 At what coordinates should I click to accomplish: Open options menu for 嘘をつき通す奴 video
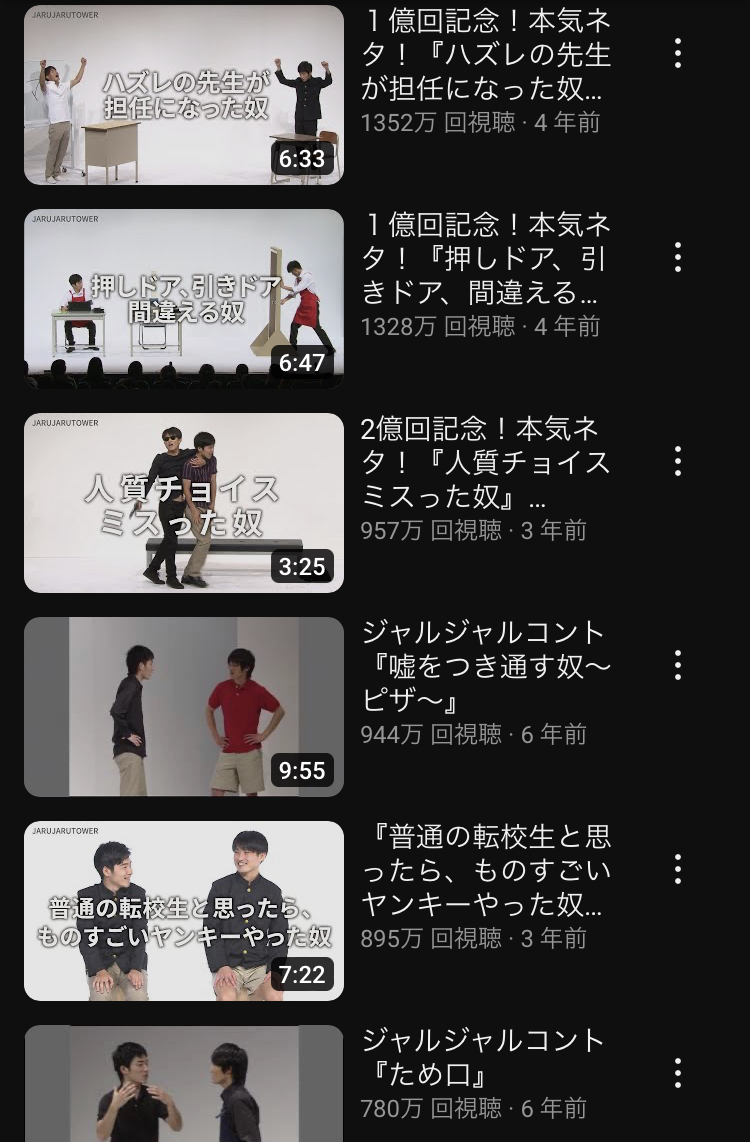point(678,665)
